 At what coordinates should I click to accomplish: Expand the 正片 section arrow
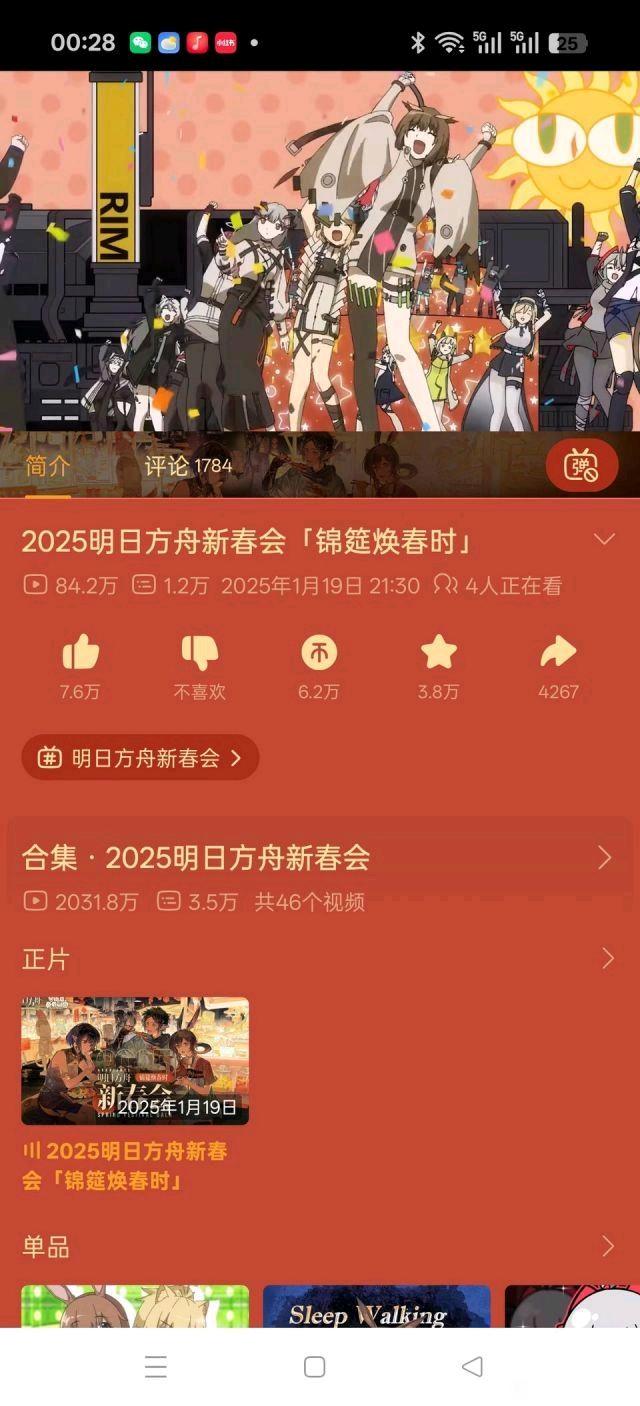[607, 959]
